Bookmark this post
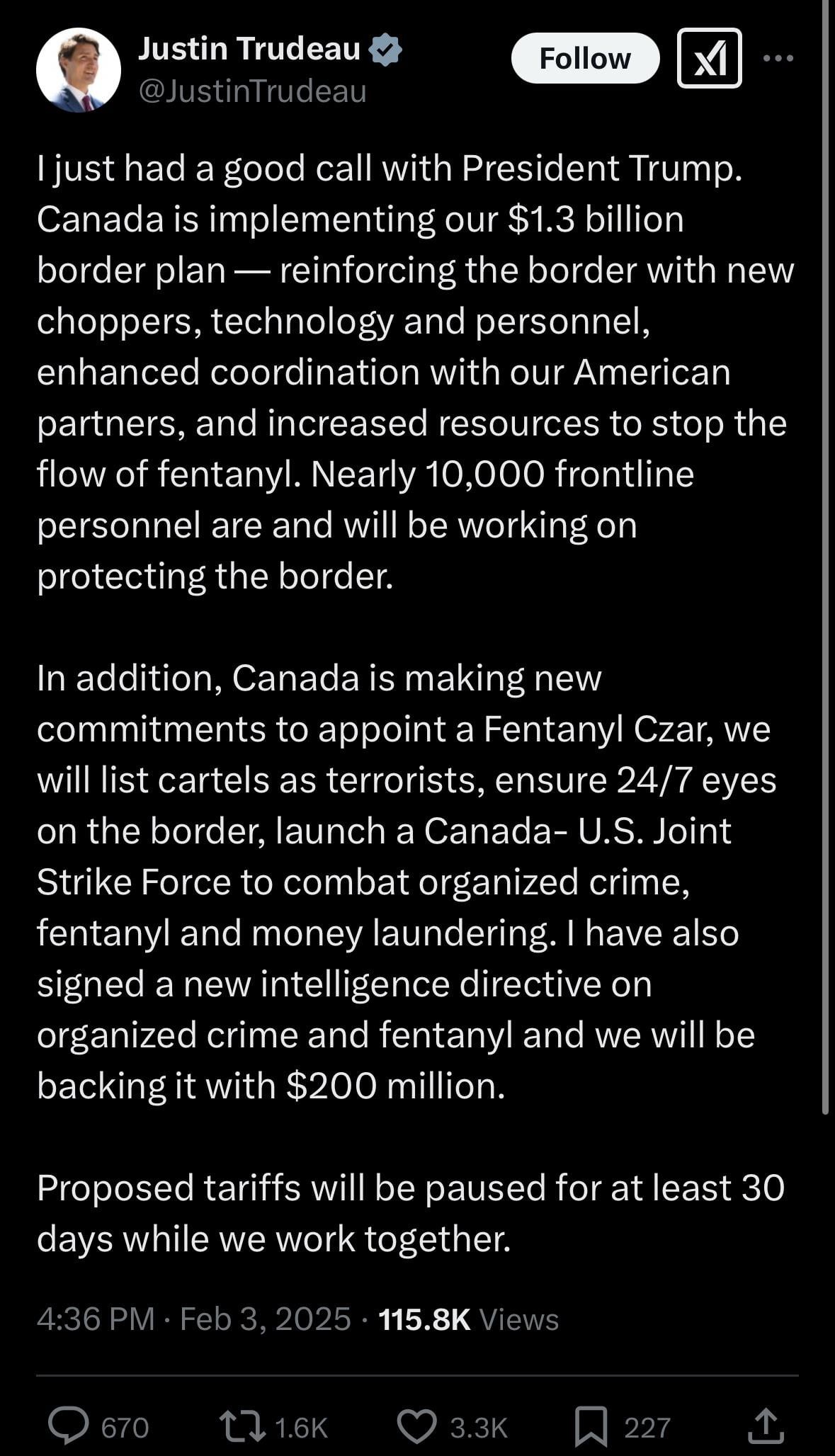 [591, 1426]
